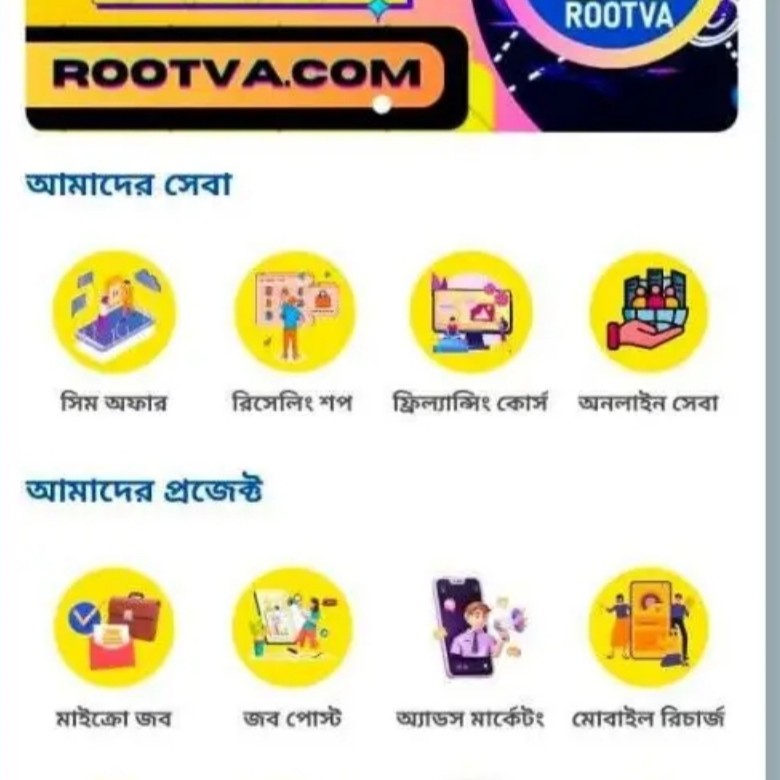Viewport: 780px width, 780px height.
Task: Open ফ্রিল্যান্সিং কোর্স
Action: click(x=470, y=312)
